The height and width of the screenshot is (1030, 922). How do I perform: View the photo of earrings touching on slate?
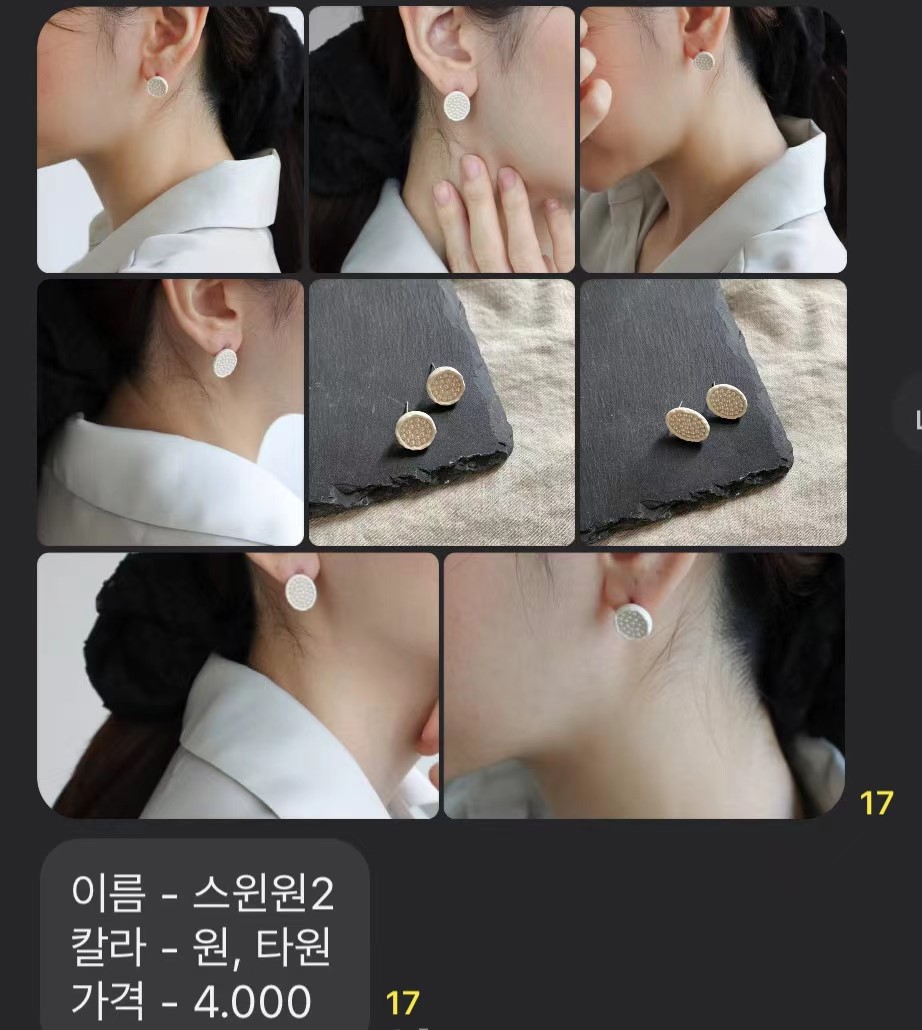coord(713,412)
